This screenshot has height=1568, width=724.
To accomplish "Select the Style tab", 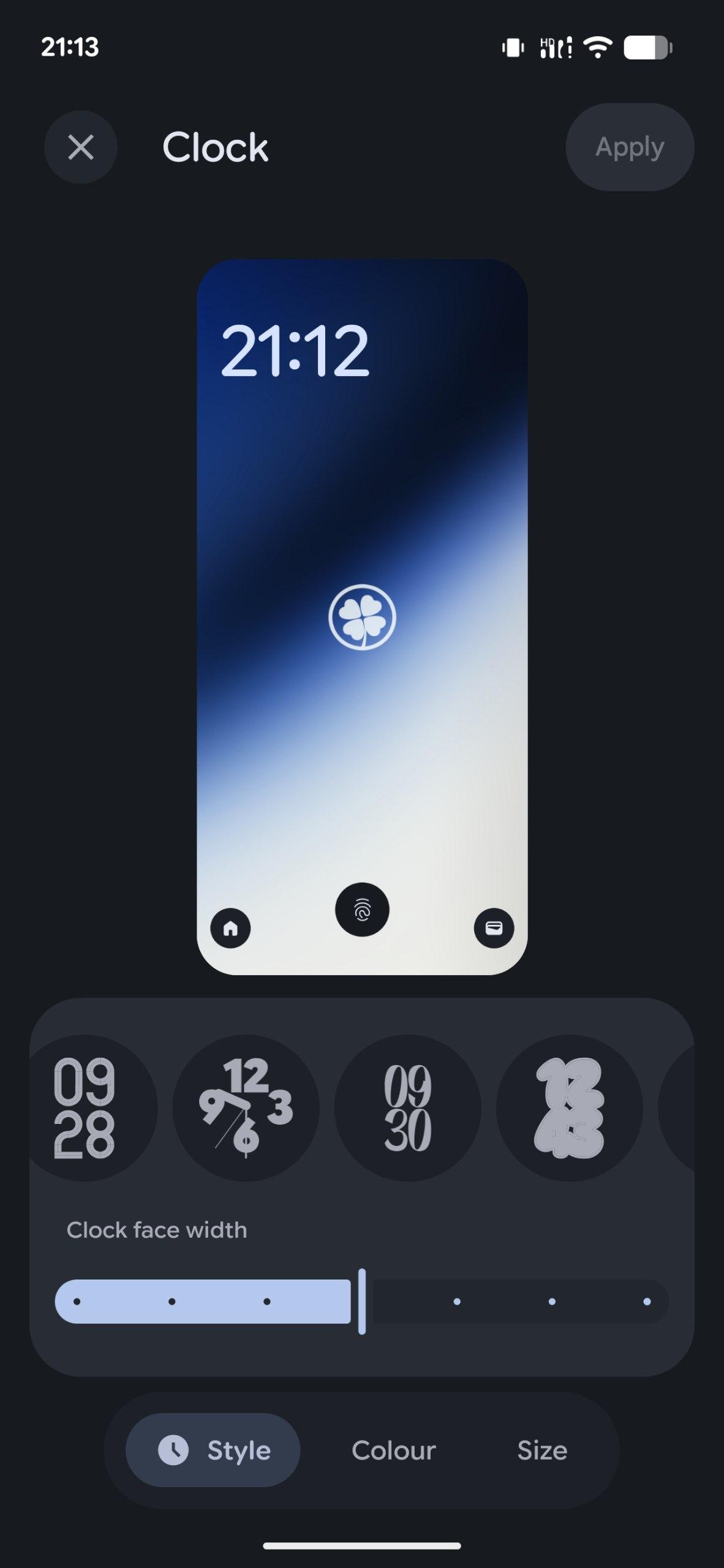I will coord(213,1450).
